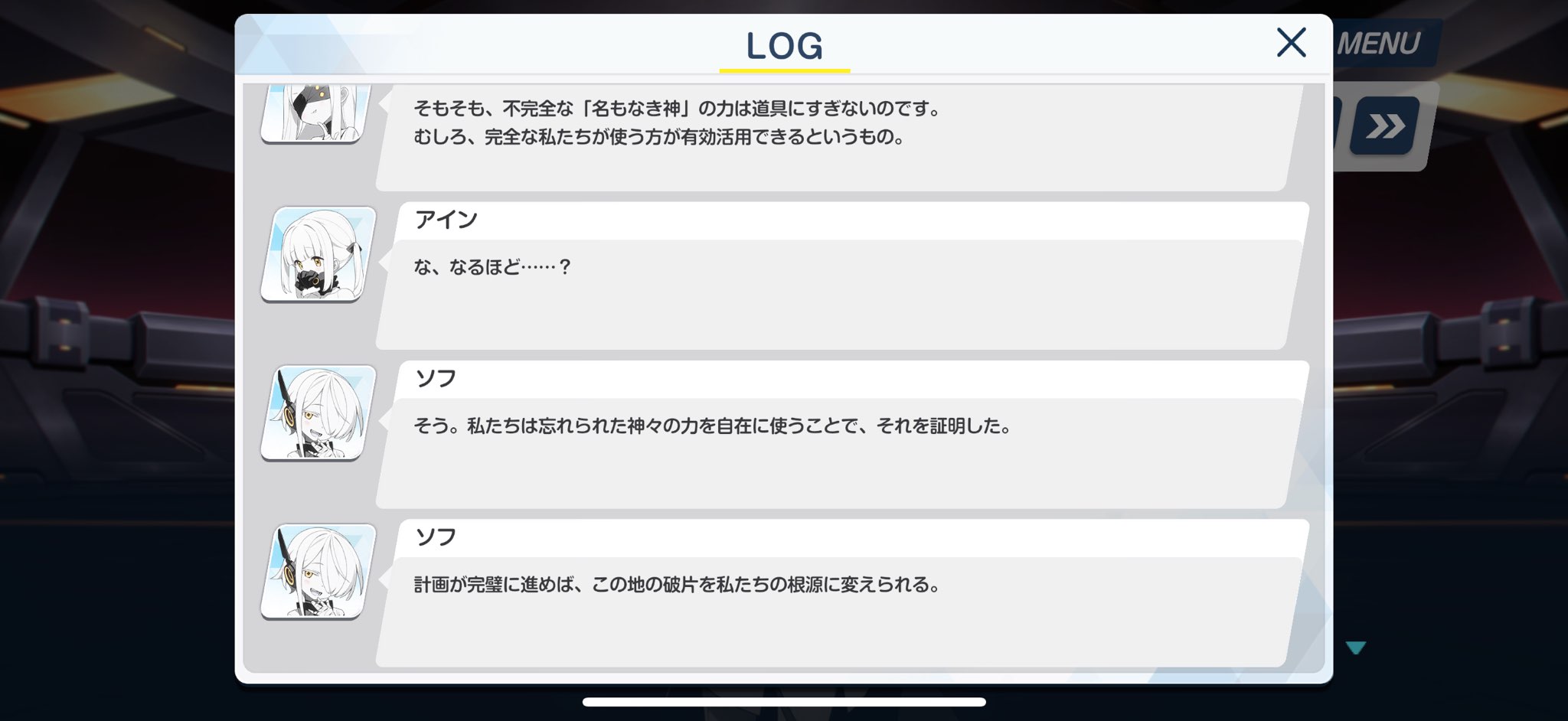Close the LOG dialog
Viewport: 1568px width, 721px height.
click(x=1291, y=43)
